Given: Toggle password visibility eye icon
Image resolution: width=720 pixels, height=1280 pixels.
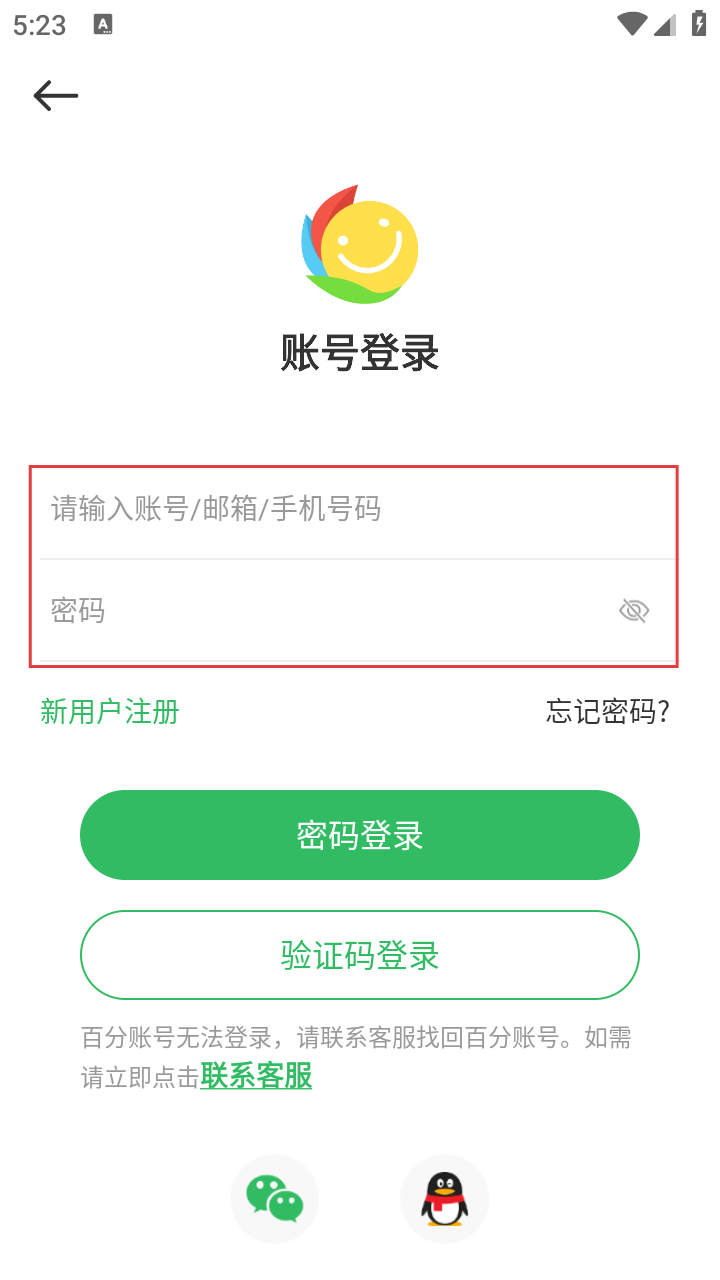Looking at the screenshot, I should coord(634,610).
